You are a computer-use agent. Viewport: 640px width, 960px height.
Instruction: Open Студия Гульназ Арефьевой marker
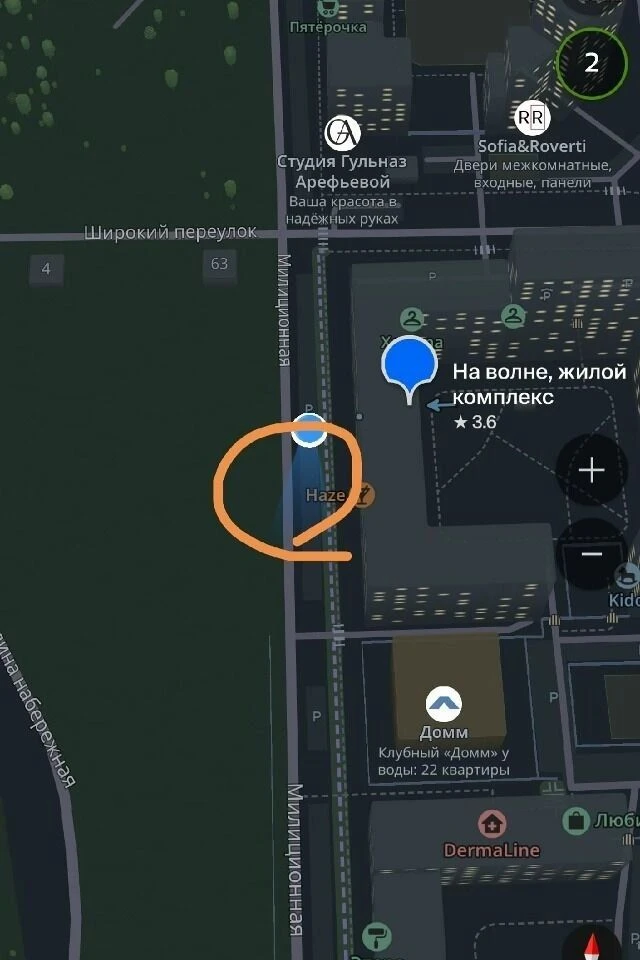click(x=341, y=132)
